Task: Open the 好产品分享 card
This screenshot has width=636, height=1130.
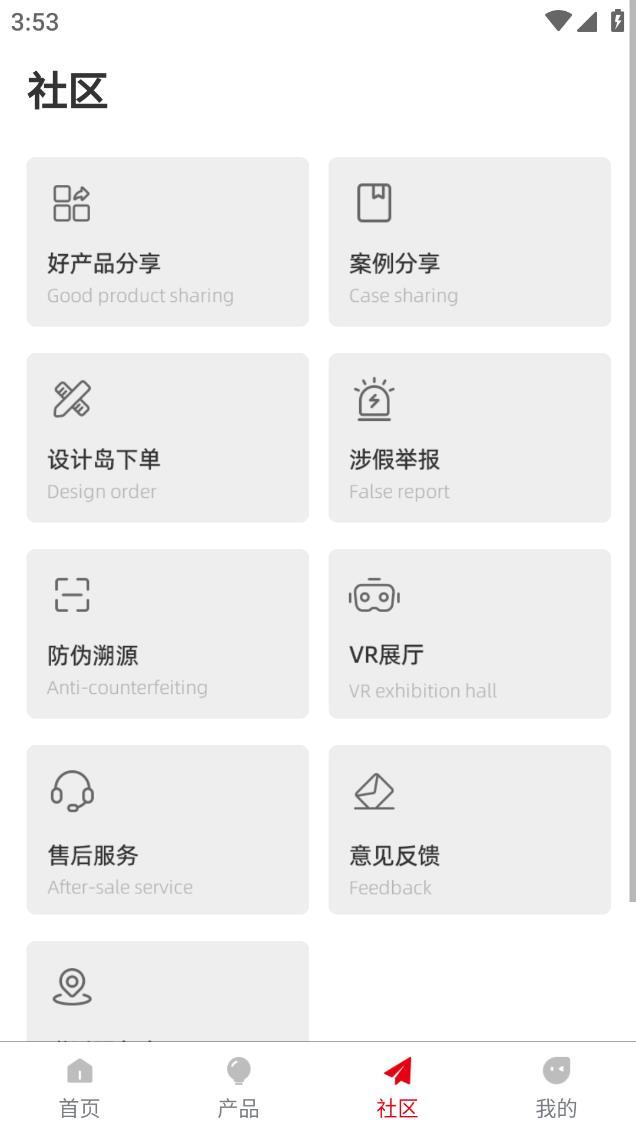Action: click(x=167, y=241)
